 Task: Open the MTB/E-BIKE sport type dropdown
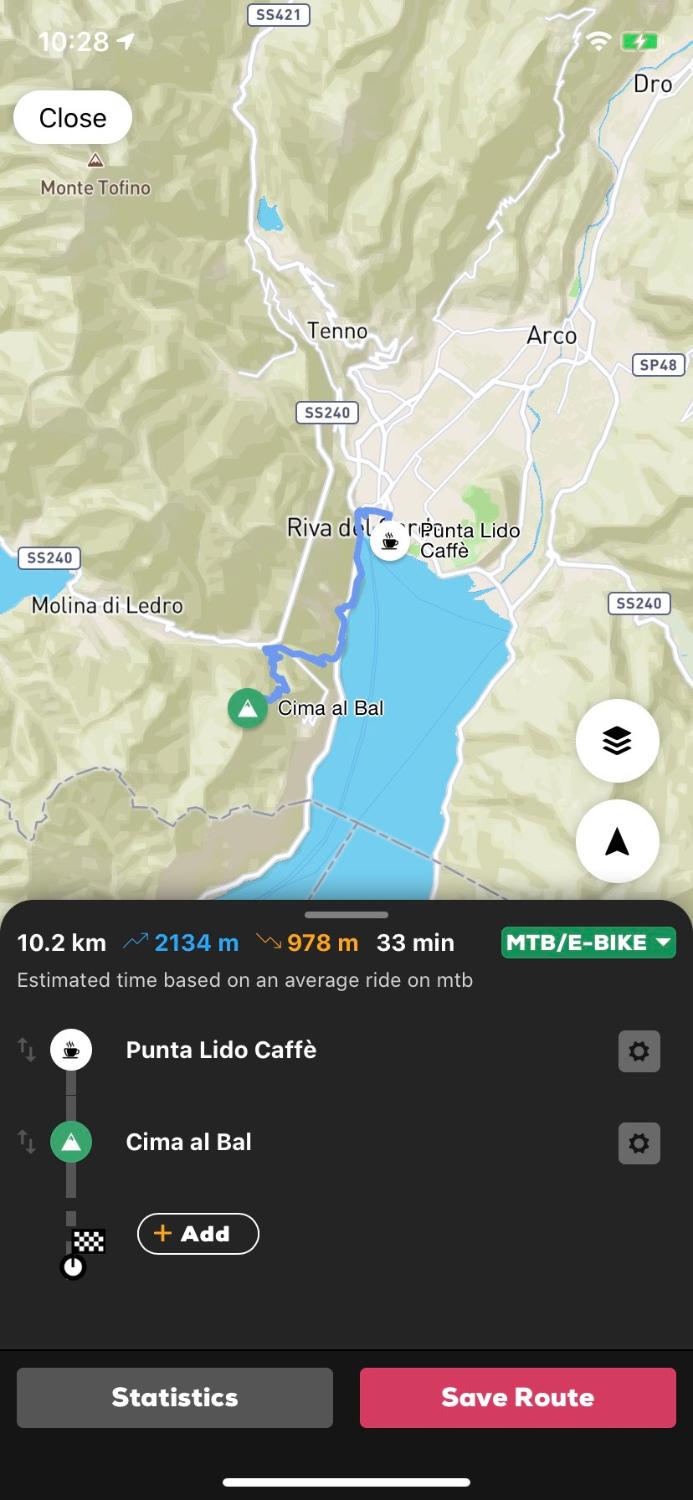pos(588,942)
